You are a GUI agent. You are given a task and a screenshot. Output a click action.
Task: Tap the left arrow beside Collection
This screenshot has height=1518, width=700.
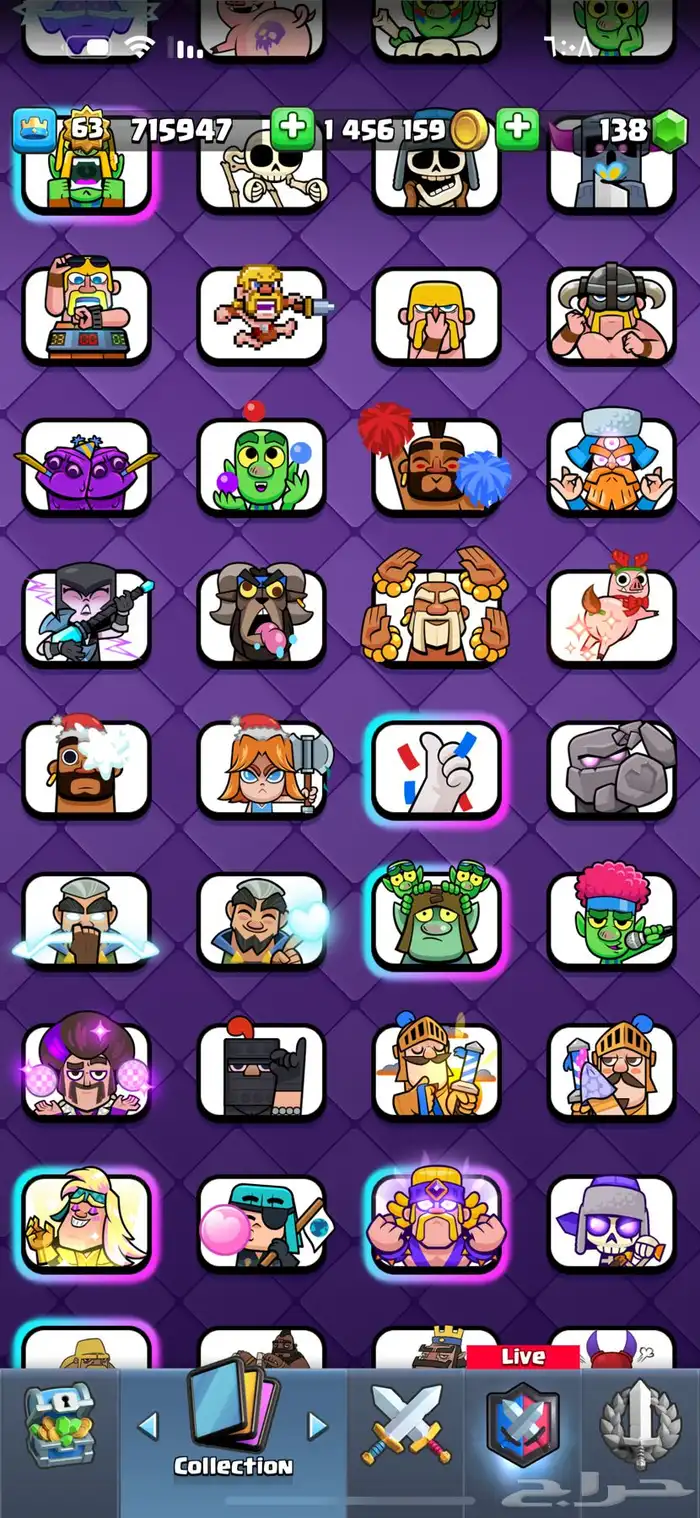pos(148,1425)
